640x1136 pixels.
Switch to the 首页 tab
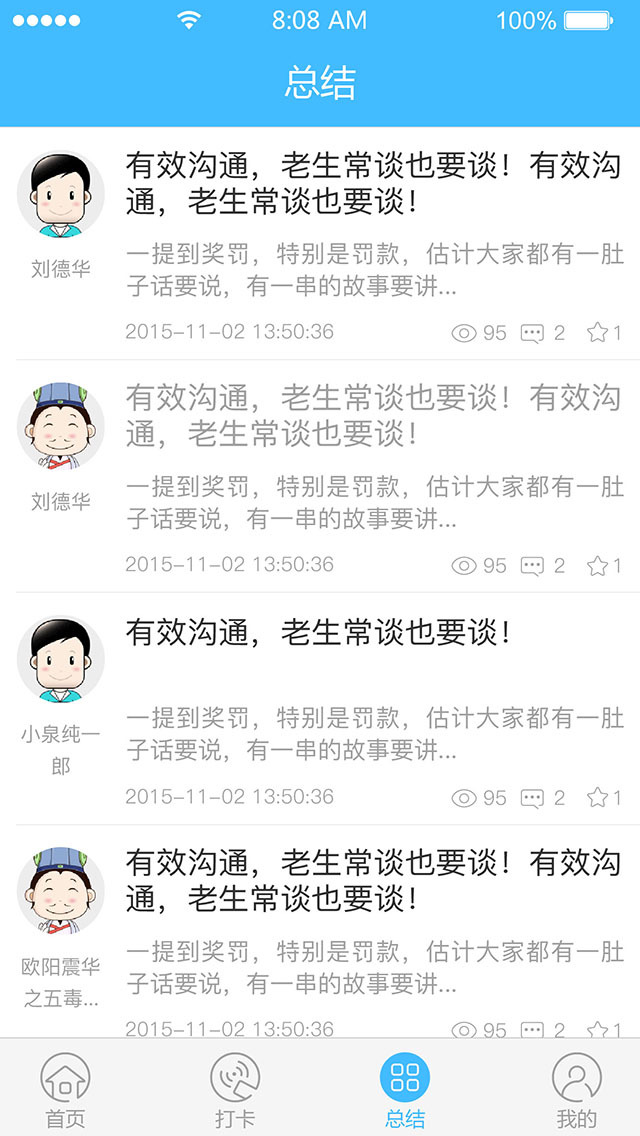click(65, 1089)
